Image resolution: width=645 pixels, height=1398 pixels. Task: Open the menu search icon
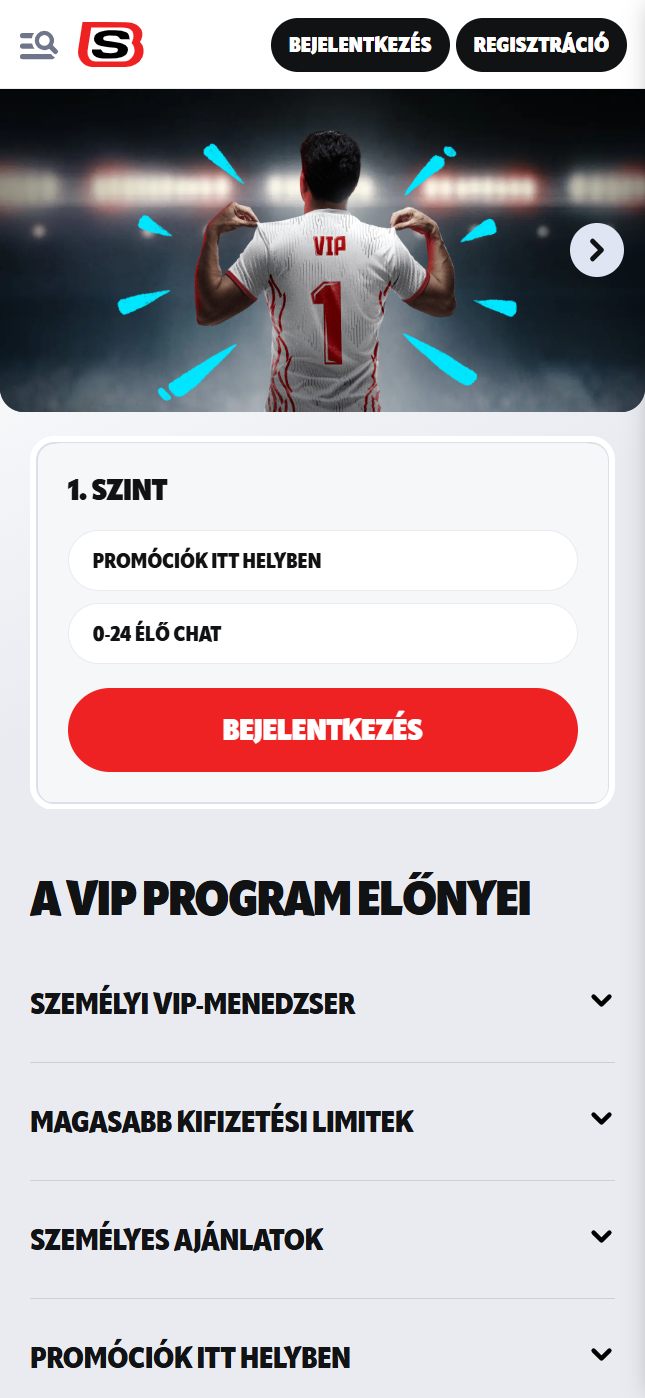point(38,45)
